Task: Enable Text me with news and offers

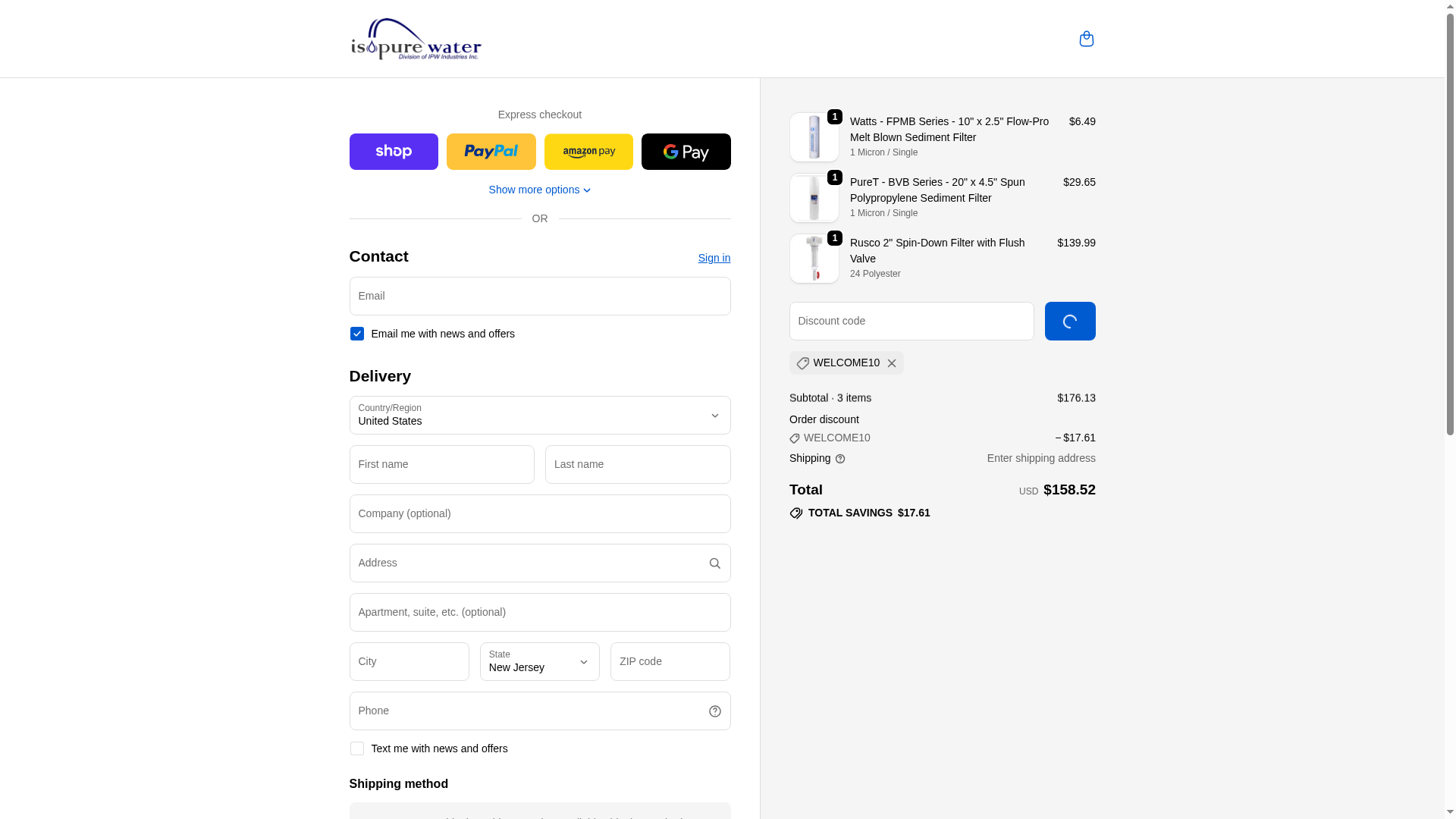Action: coord(357,748)
